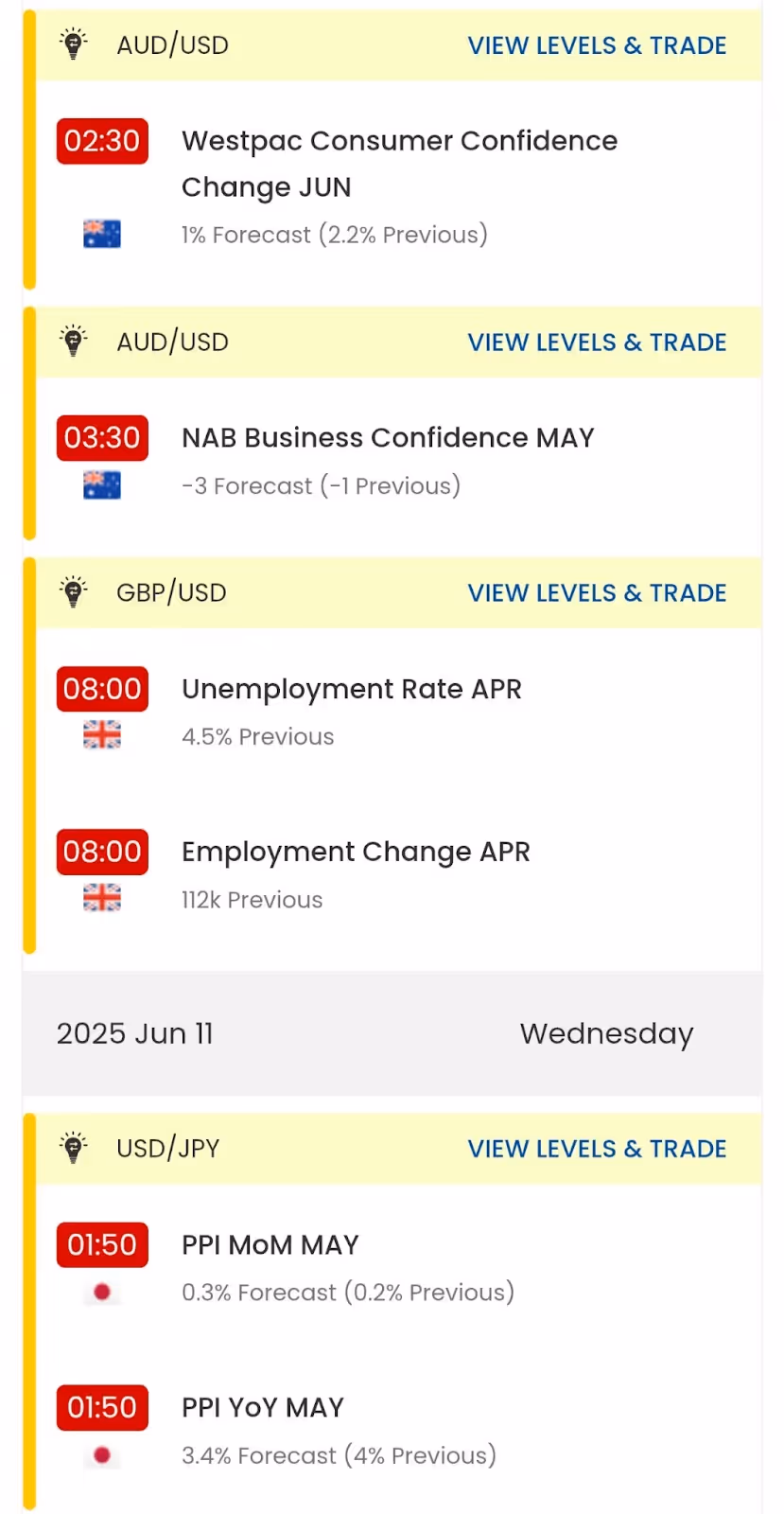View levels and trade USD/JPY

point(597,1149)
